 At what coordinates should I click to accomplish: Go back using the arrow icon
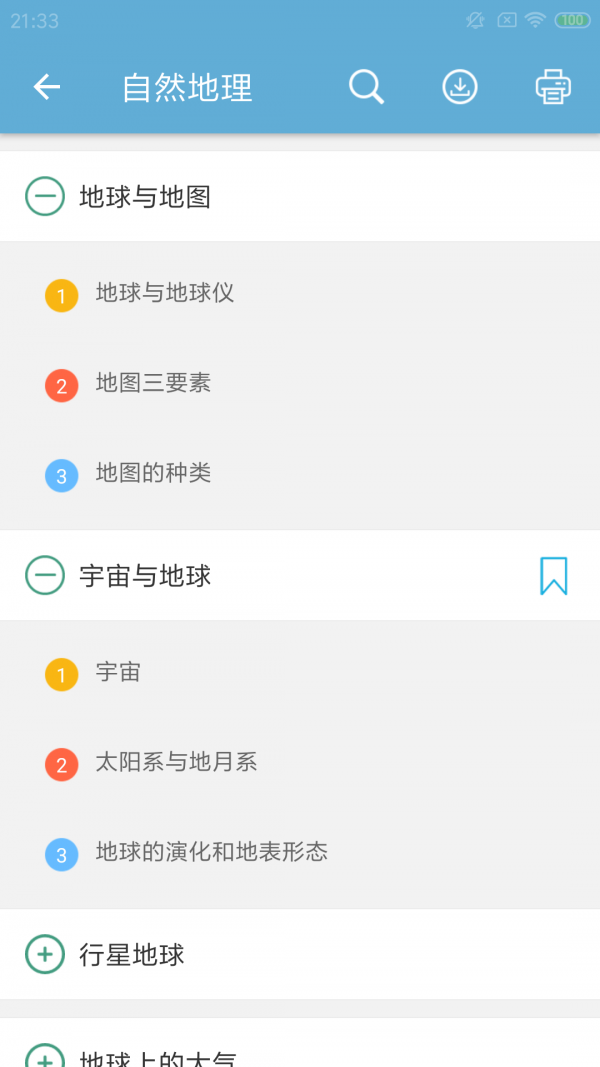click(x=47, y=88)
